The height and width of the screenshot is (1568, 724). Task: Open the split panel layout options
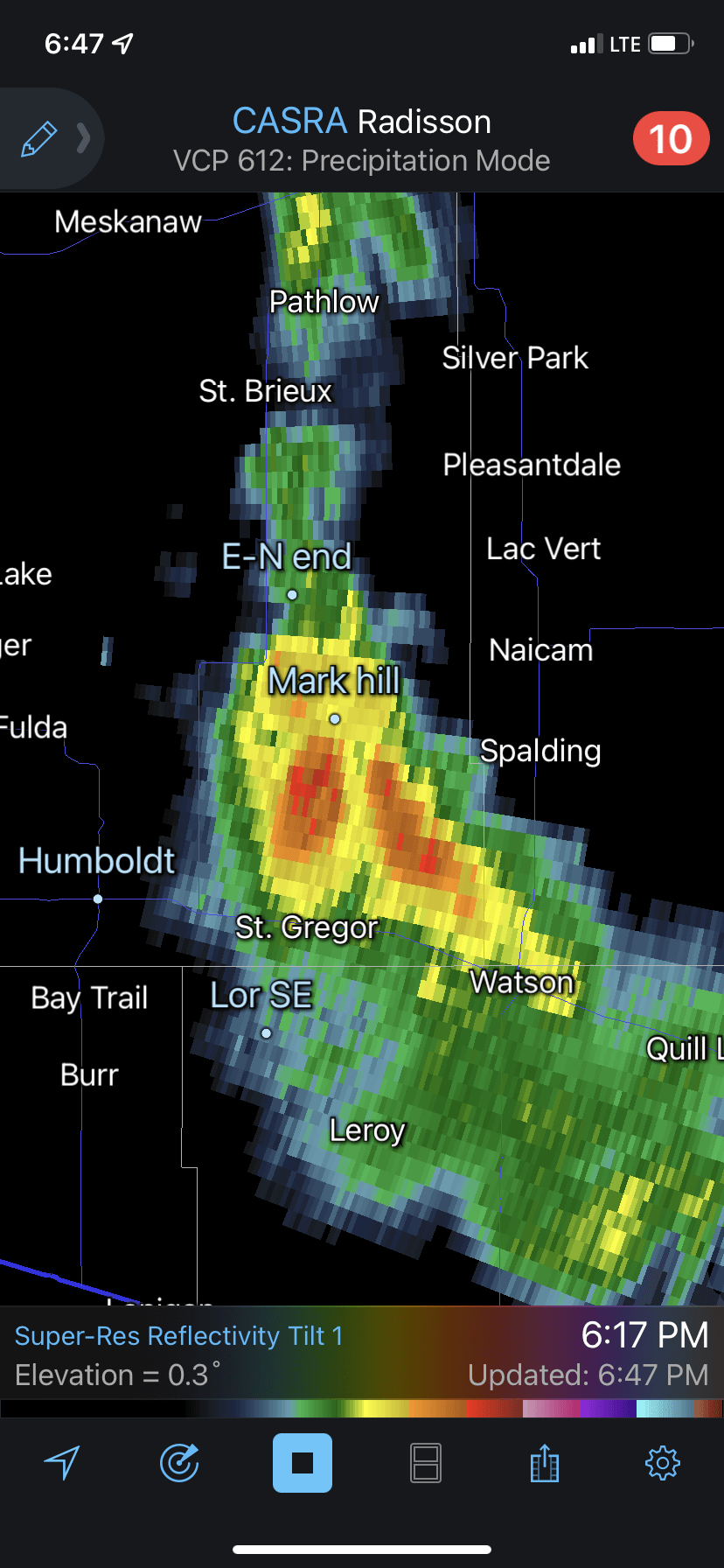click(426, 1462)
